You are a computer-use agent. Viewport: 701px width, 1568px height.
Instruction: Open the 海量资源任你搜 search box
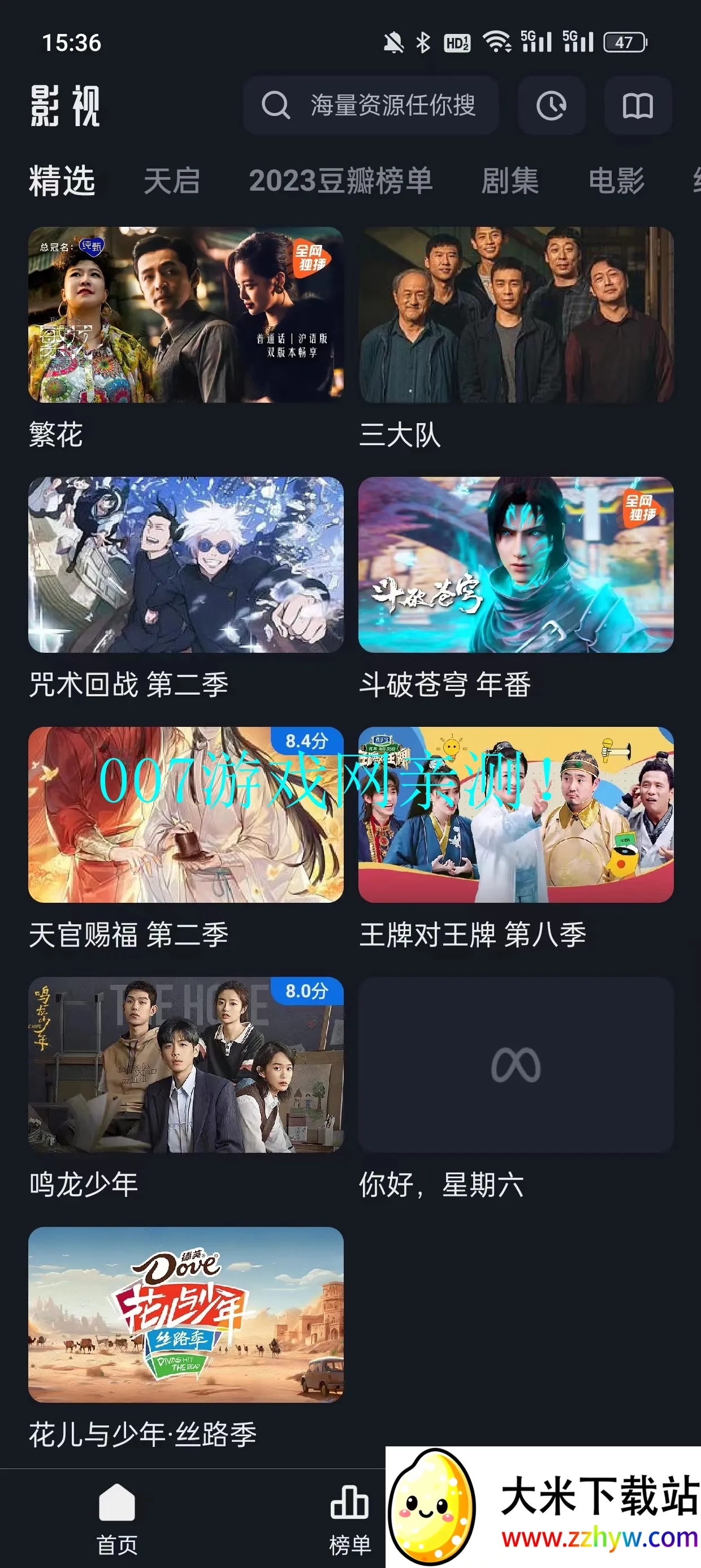pos(371,105)
